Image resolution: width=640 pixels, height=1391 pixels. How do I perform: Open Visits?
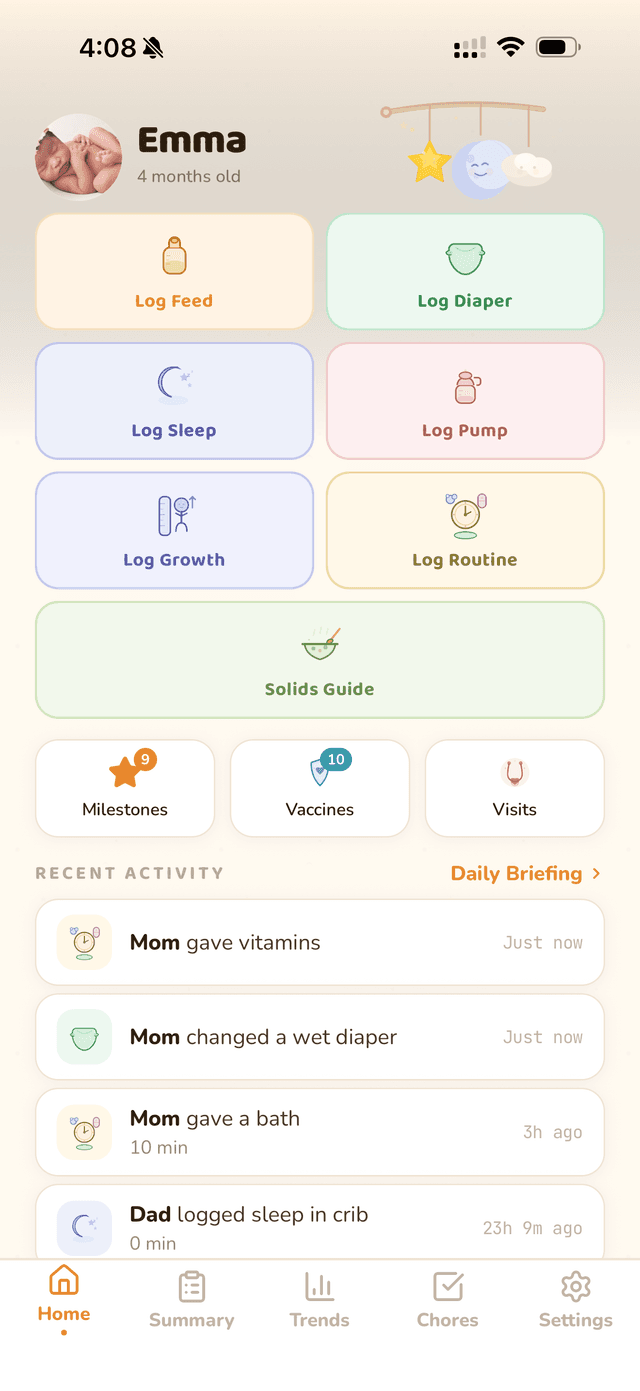tap(514, 788)
